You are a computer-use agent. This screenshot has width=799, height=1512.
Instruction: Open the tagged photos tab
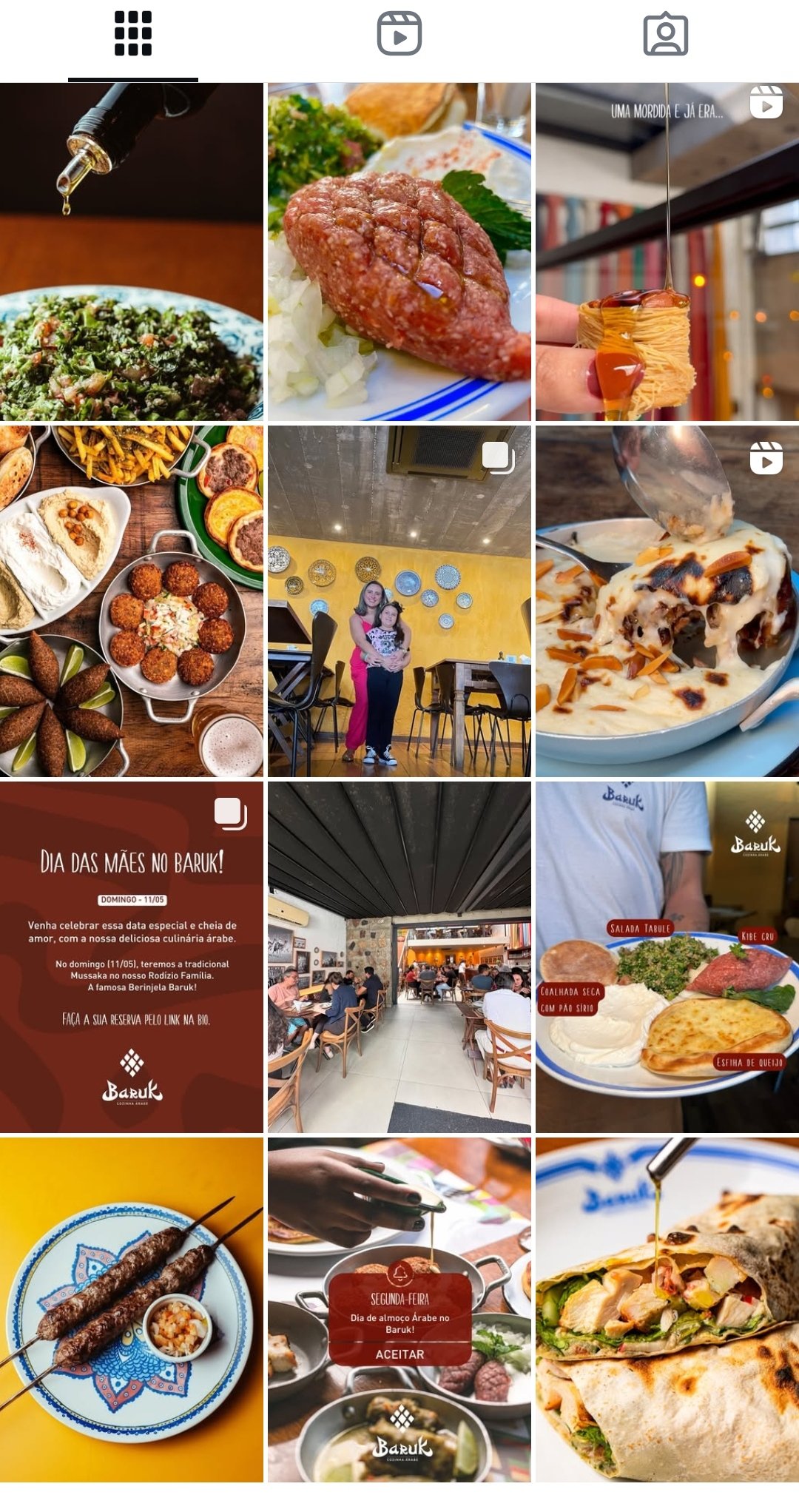(666, 34)
